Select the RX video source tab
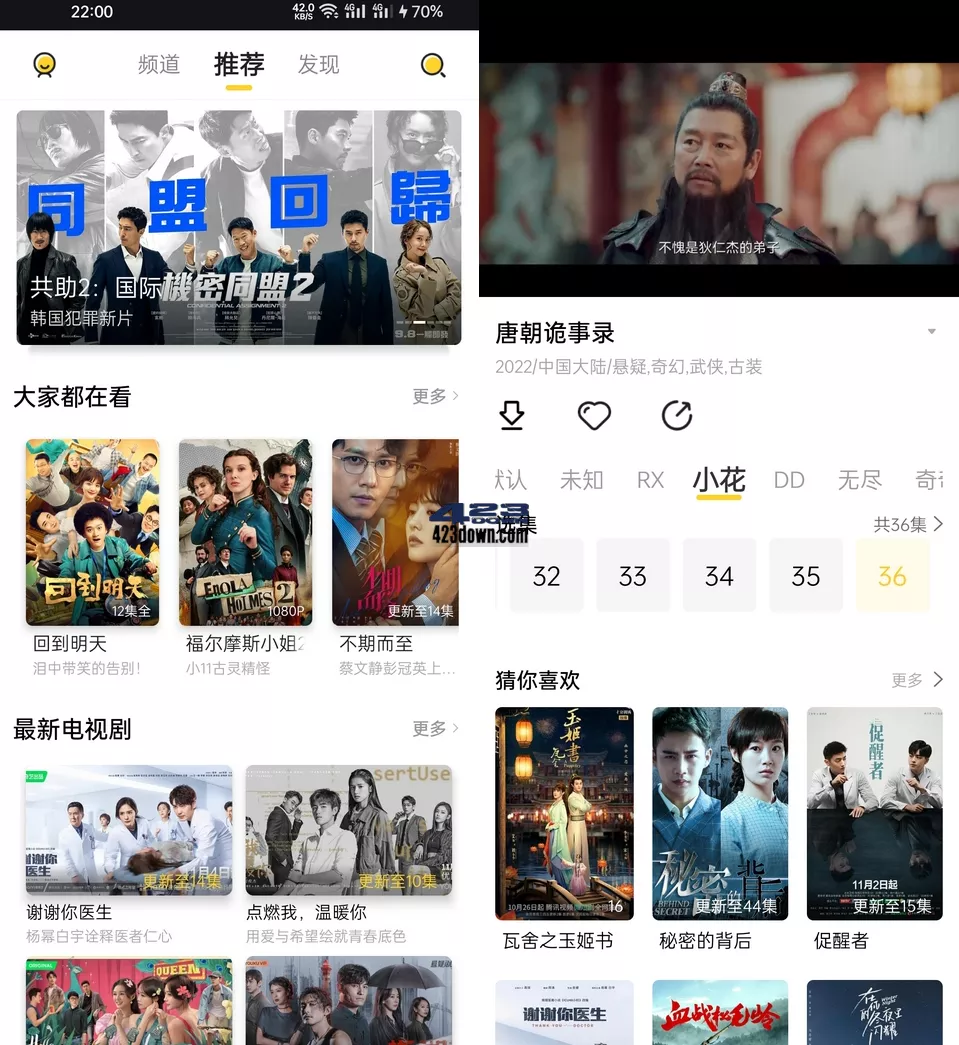 tap(650, 480)
